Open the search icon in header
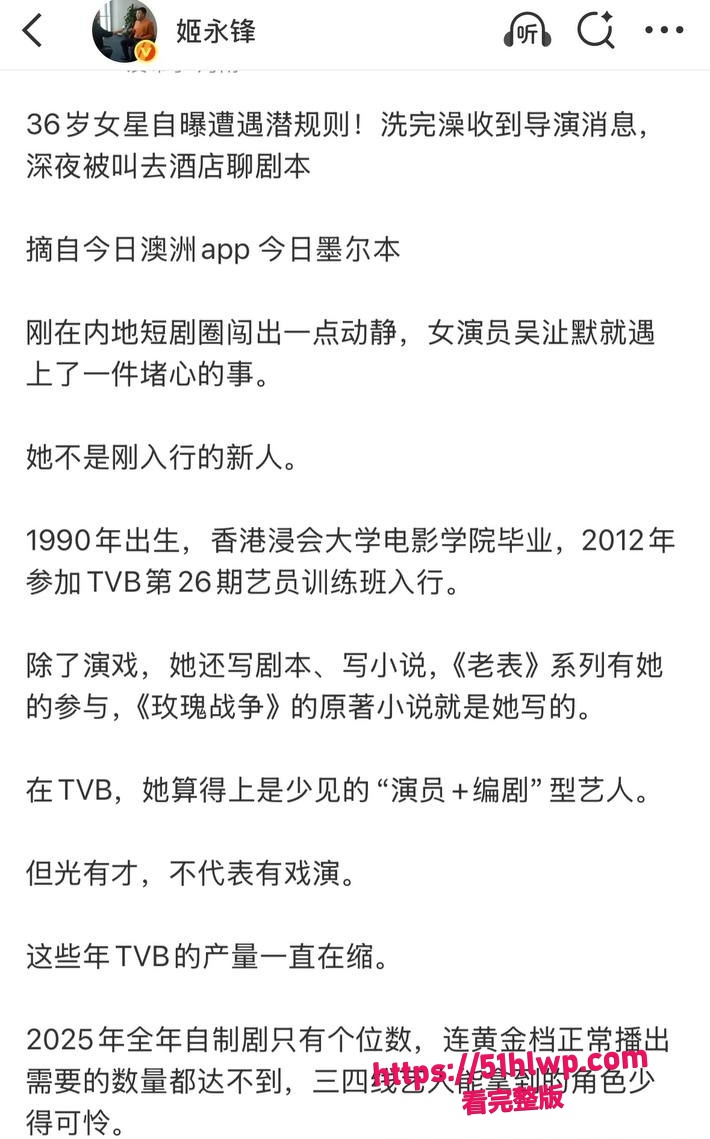The height and width of the screenshot is (1139, 710). click(x=596, y=31)
